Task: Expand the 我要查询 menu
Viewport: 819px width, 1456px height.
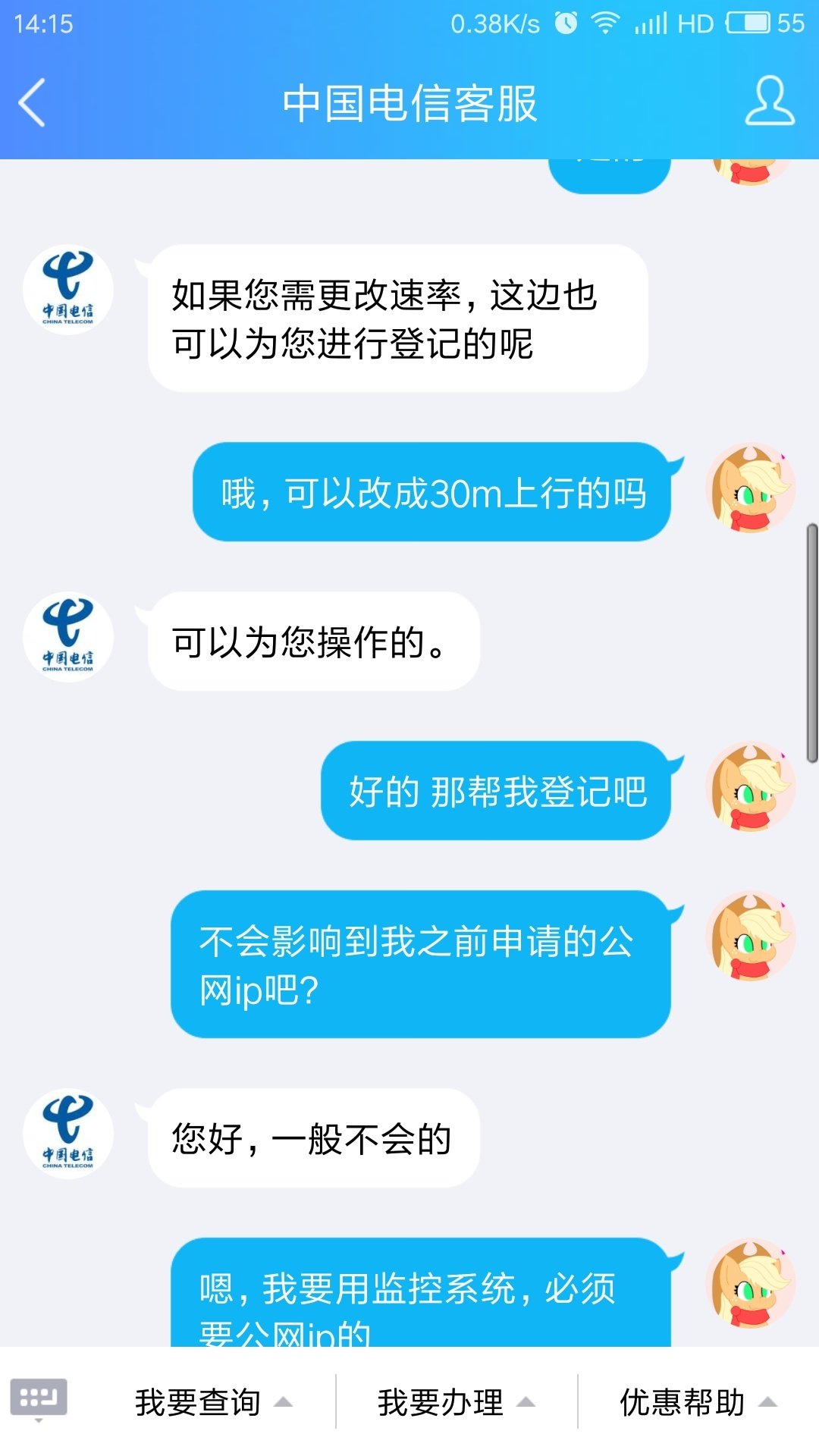Action: pos(213,1402)
